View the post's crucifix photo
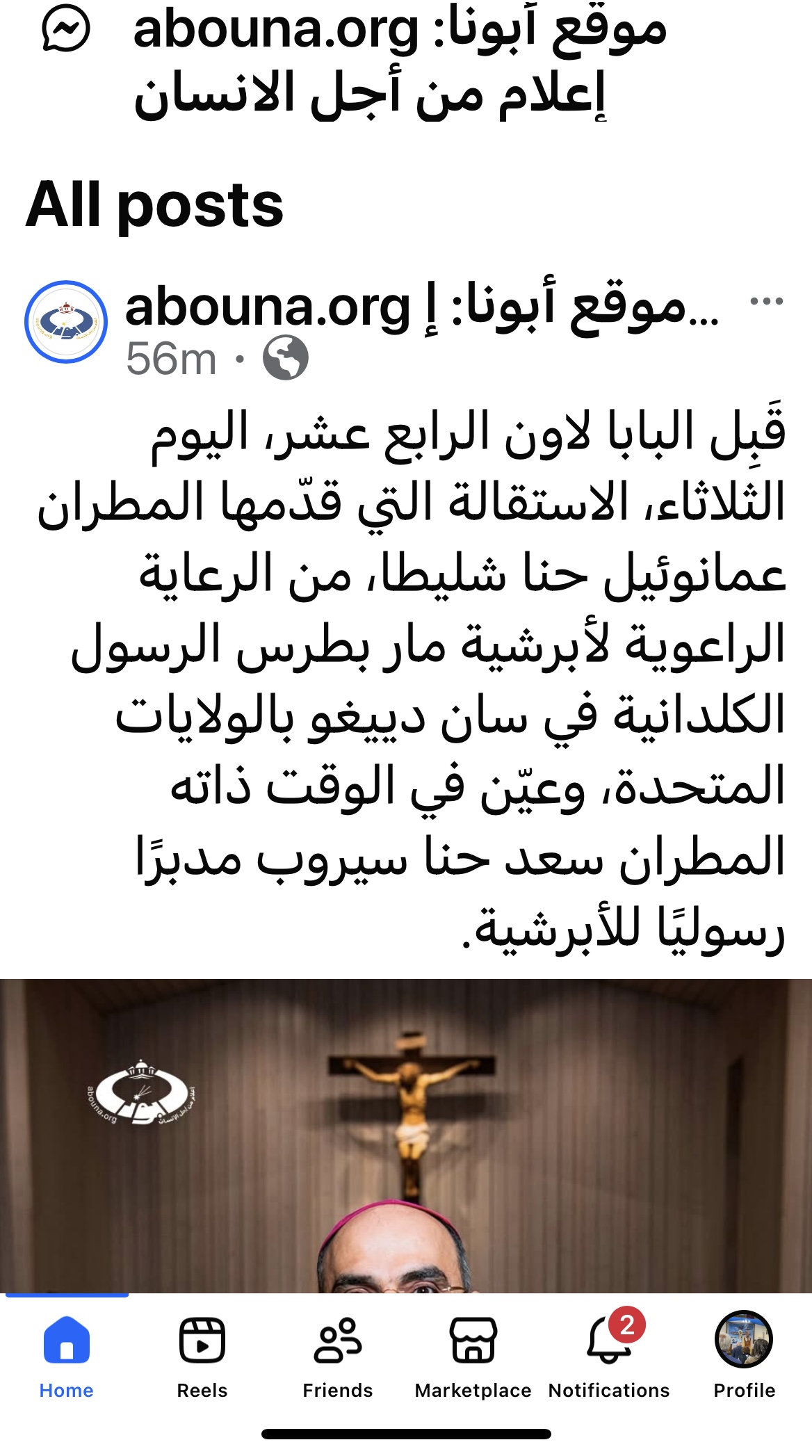 (406, 1135)
